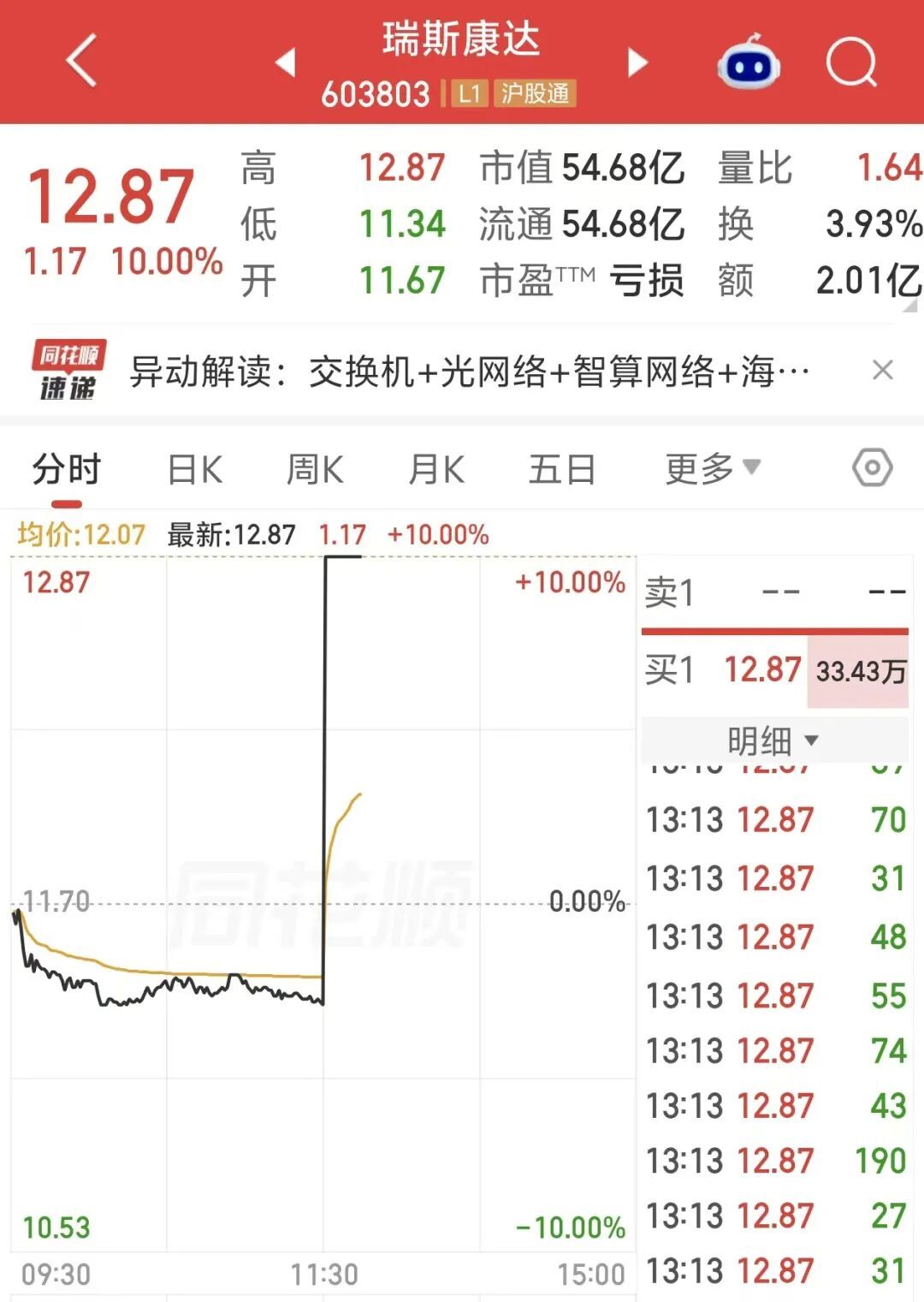Go back using the top-left arrow

[82, 62]
